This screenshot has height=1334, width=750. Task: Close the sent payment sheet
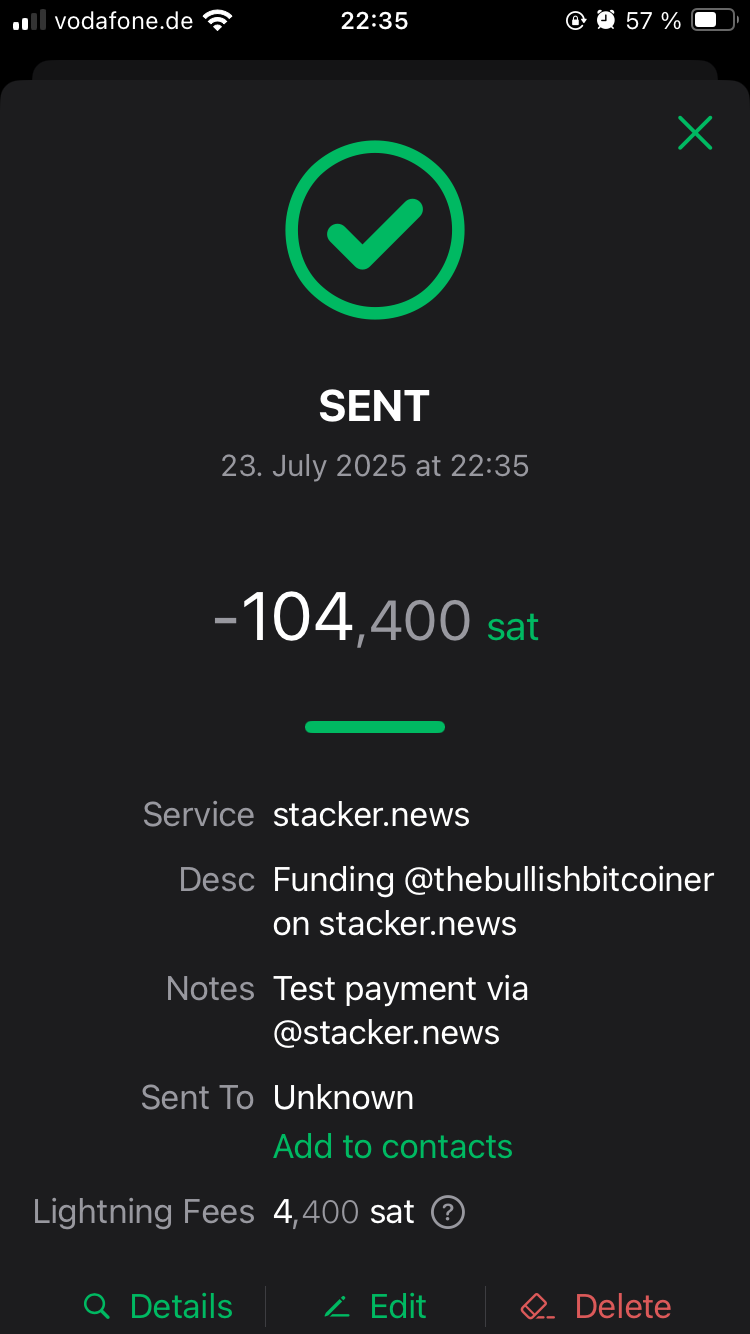coord(695,133)
